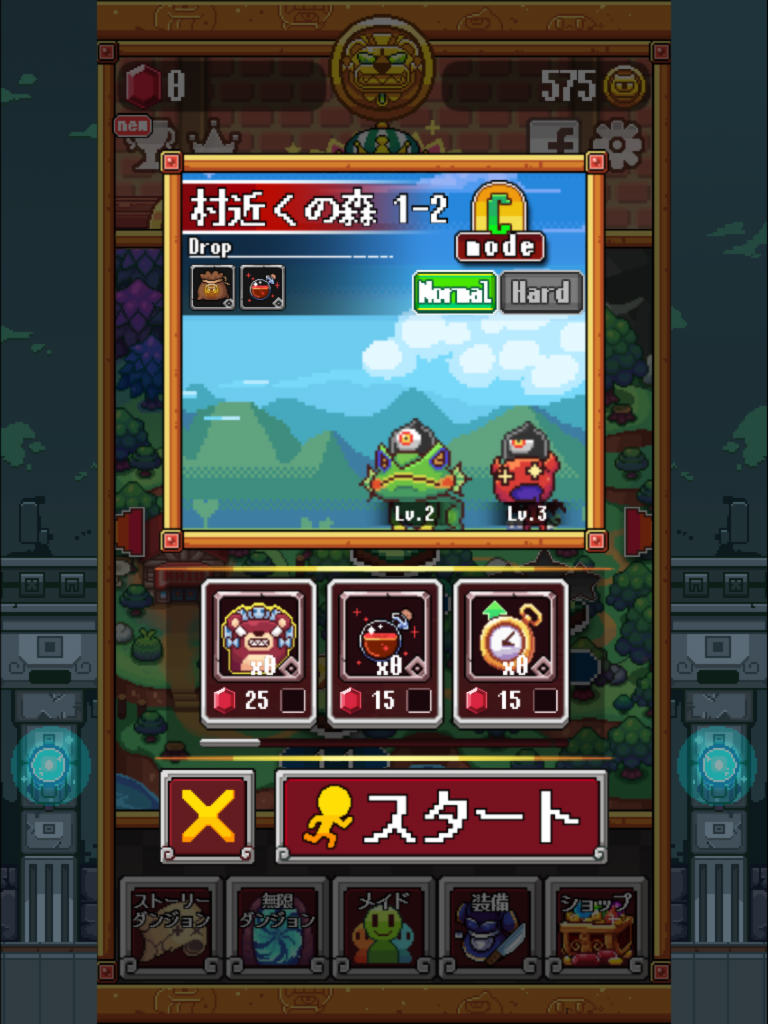The image size is (768, 1024).
Task: View the money bag drop item
Action: coord(213,288)
